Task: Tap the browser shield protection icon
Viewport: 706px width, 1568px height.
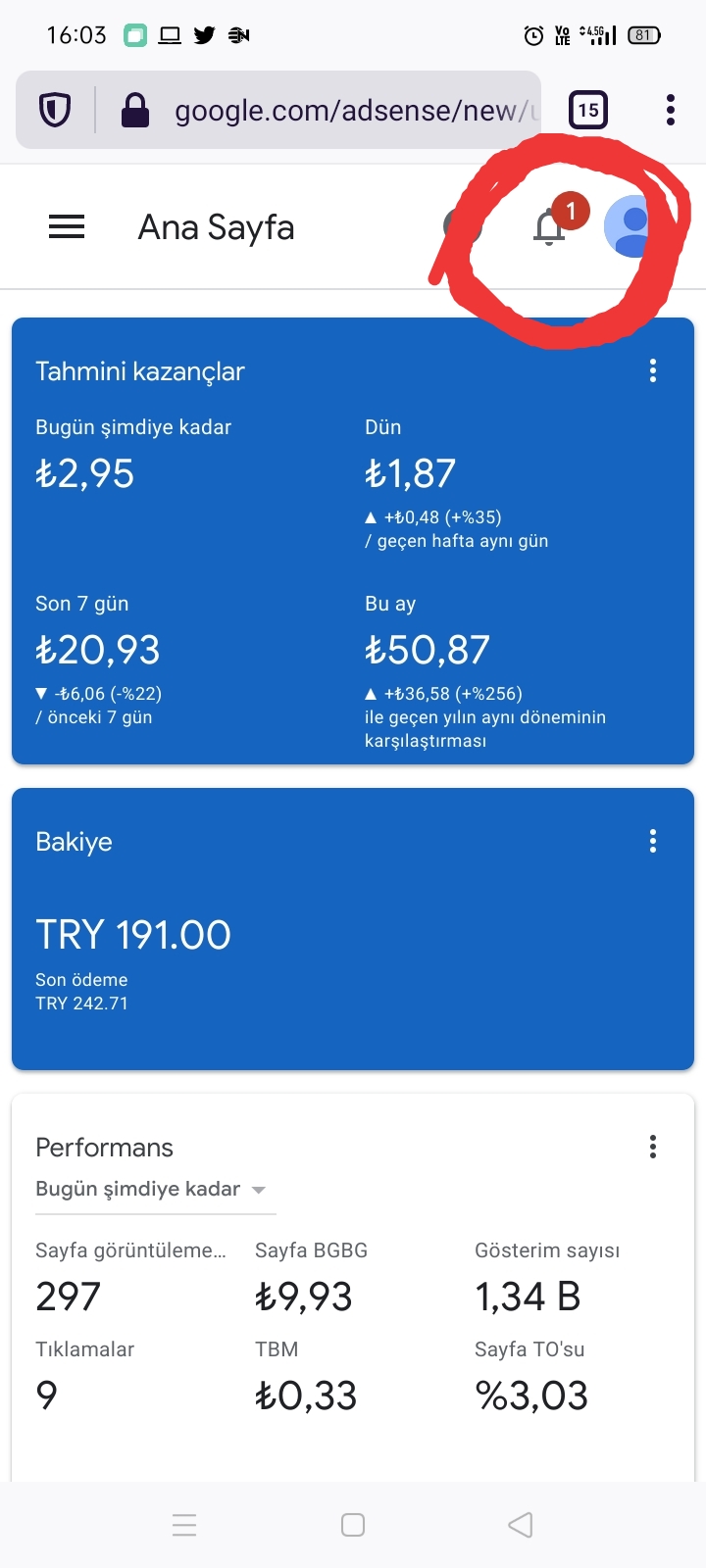Action: click(55, 110)
